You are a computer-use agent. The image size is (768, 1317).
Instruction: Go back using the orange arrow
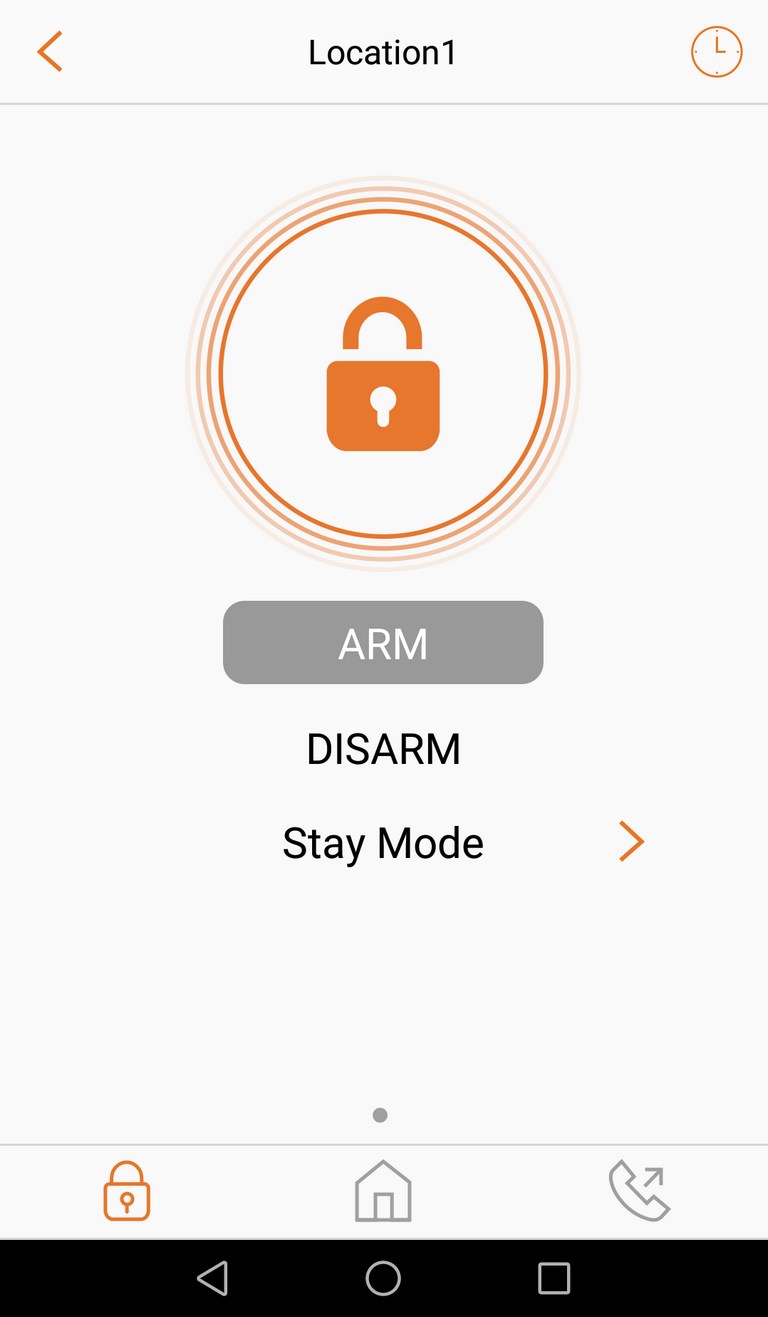(x=50, y=51)
